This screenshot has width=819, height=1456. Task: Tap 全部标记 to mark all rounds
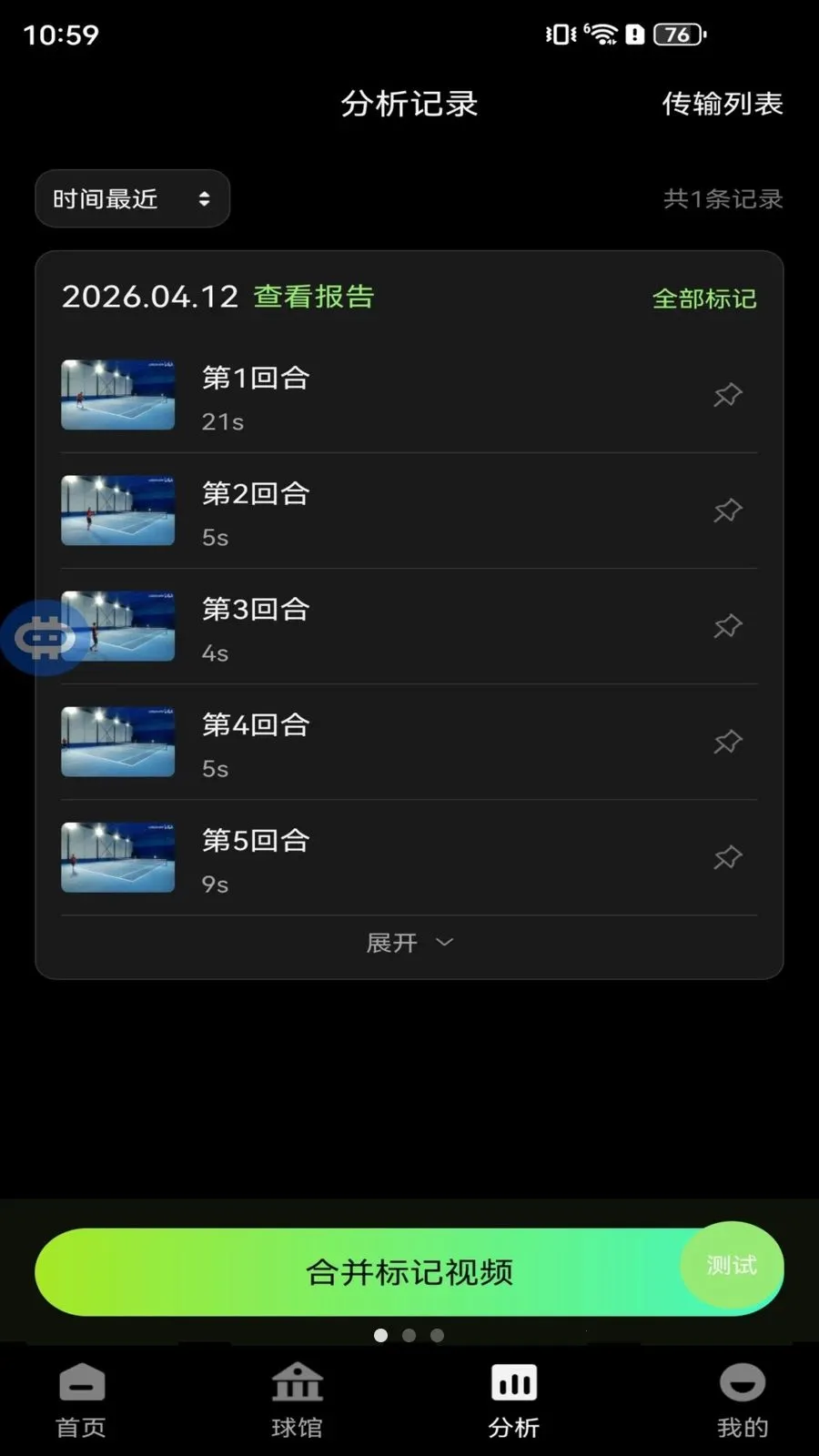click(704, 298)
